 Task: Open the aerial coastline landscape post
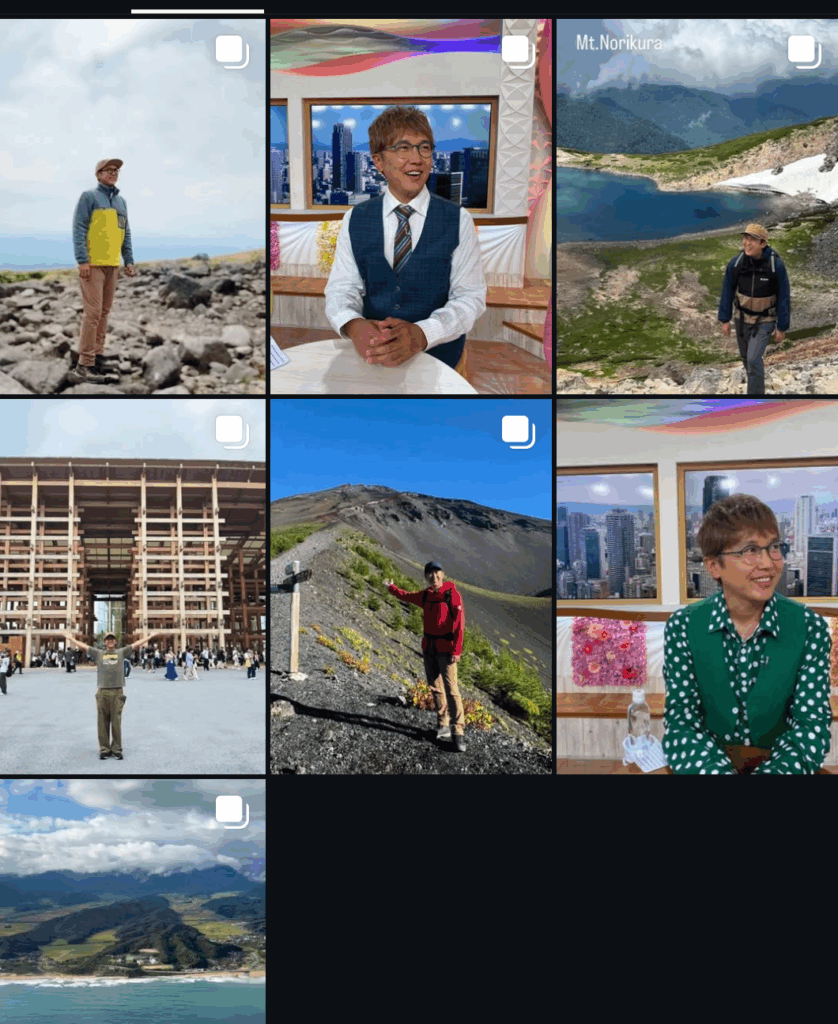132,902
